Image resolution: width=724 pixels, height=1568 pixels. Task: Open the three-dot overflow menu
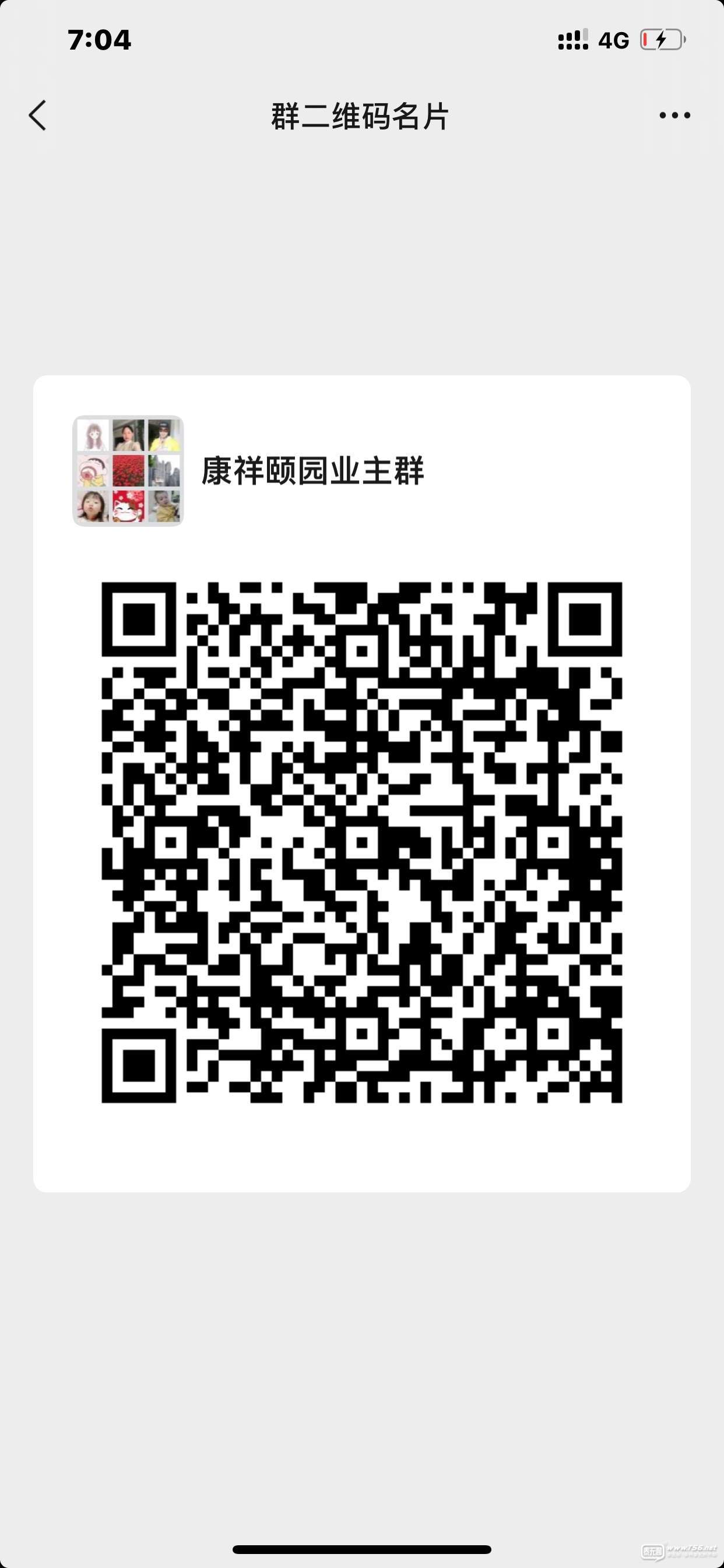tap(674, 115)
